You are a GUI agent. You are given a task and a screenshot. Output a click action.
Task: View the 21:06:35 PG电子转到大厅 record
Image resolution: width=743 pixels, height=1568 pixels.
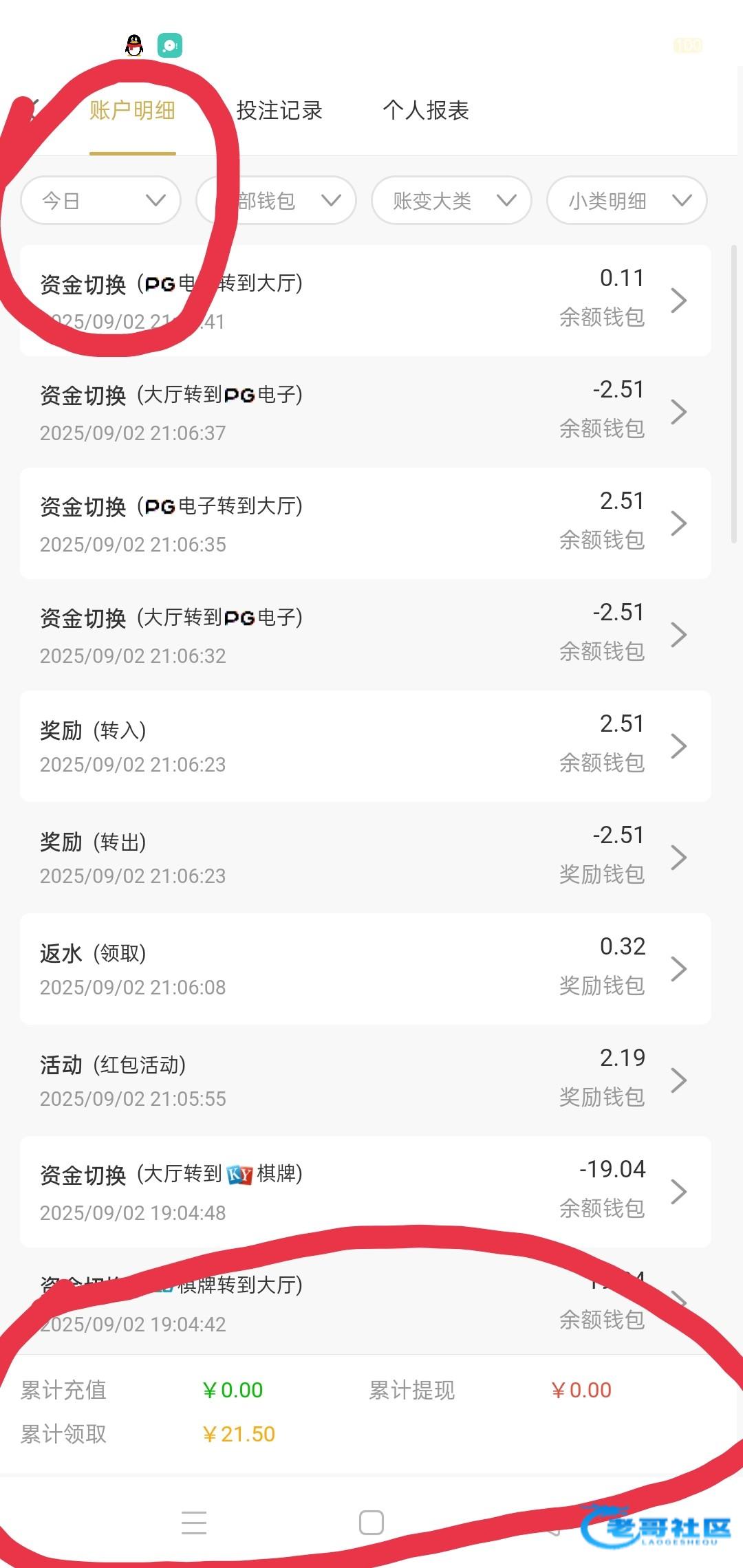point(365,523)
